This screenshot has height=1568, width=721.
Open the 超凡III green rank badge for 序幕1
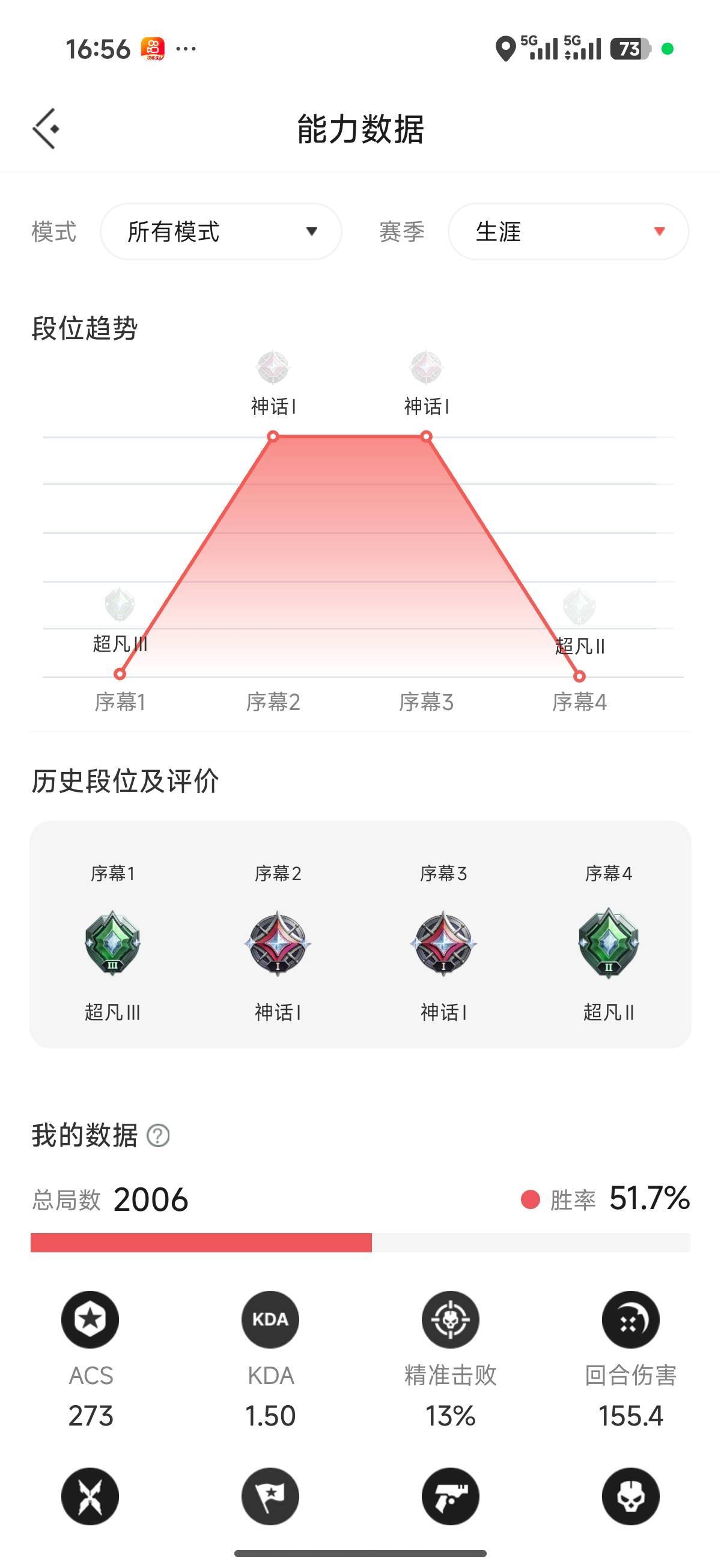click(x=112, y=943)
